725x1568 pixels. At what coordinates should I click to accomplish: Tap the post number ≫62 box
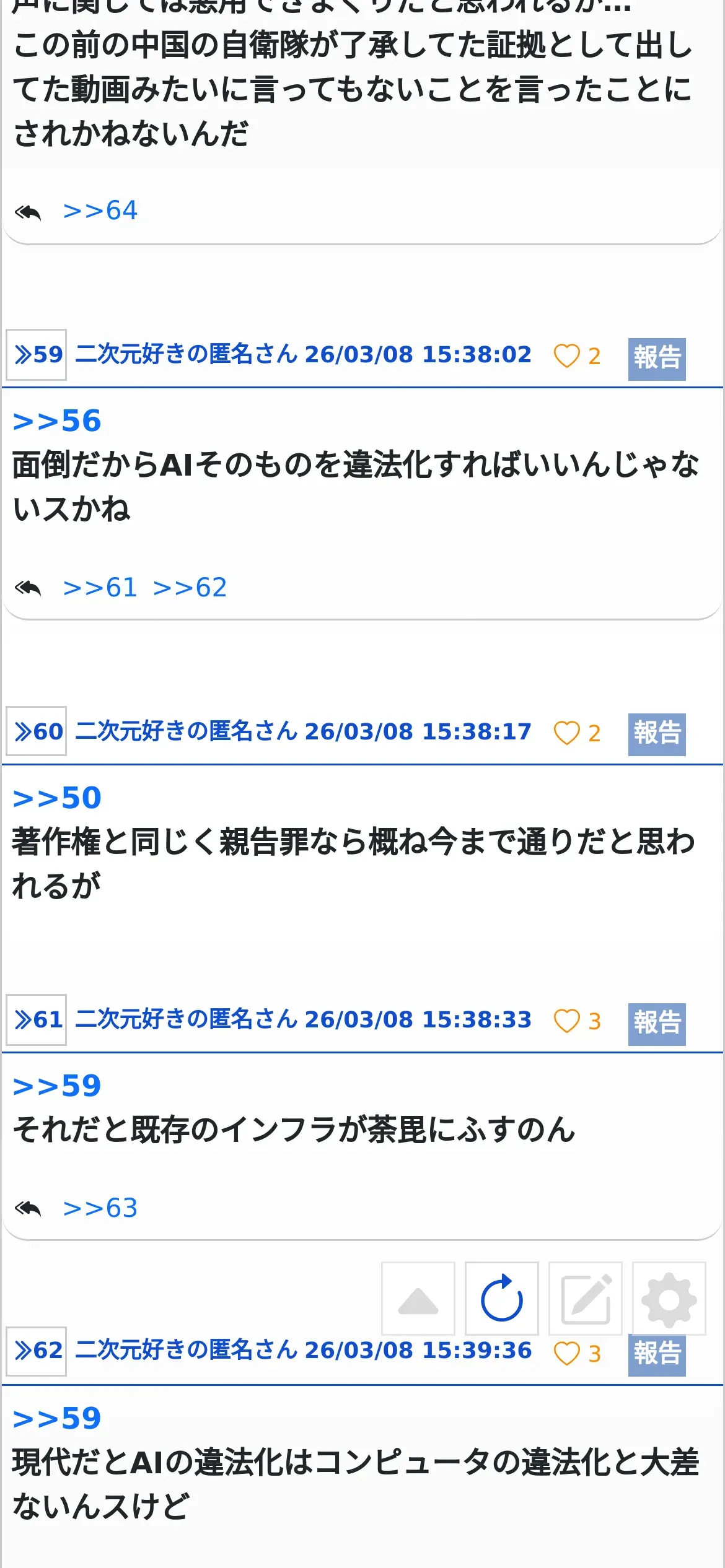point(37,1351)
